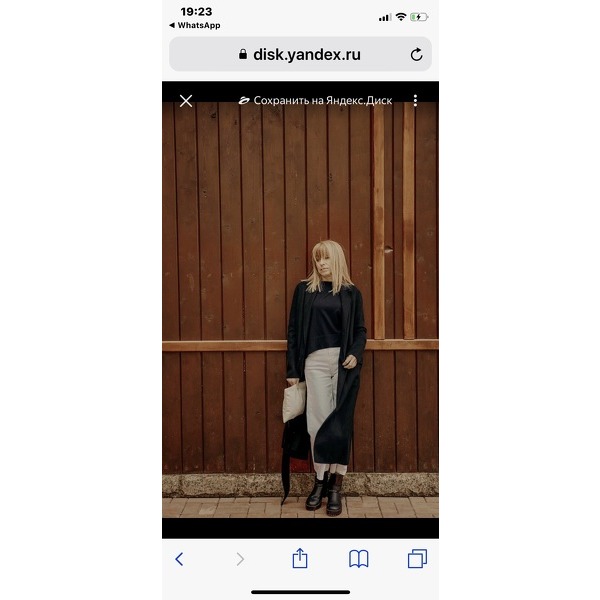This screenshot has height=600, width=600.
Task: Show open Safari tabs
Action: click(x=417, y=559)
